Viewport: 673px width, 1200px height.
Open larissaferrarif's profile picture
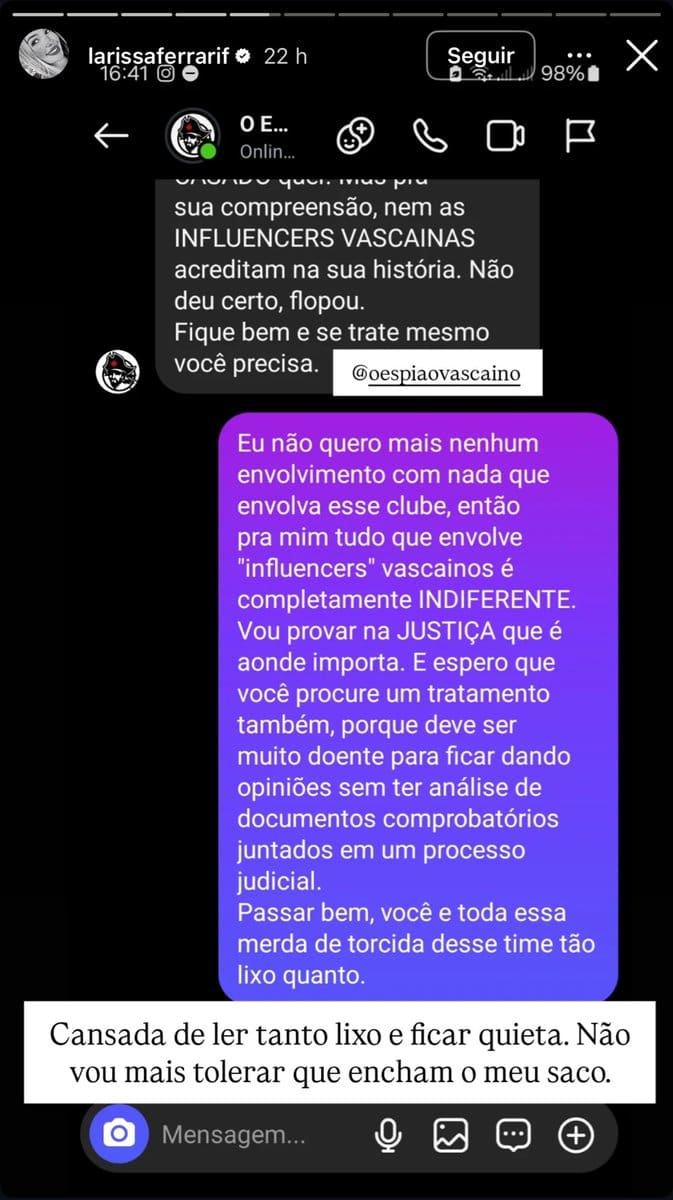43,53
